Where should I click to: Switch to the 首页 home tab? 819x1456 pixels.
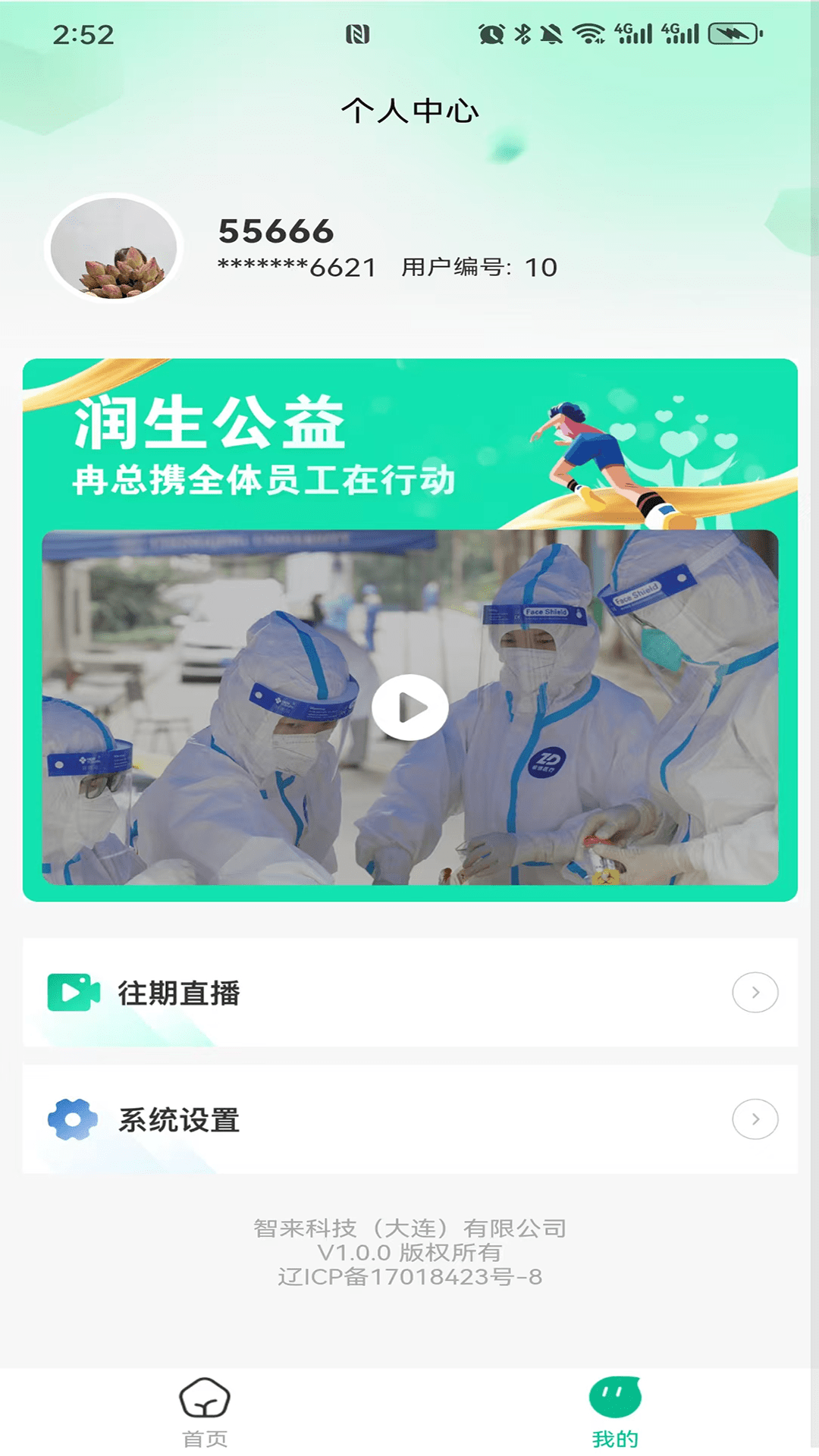(205, 1412)
